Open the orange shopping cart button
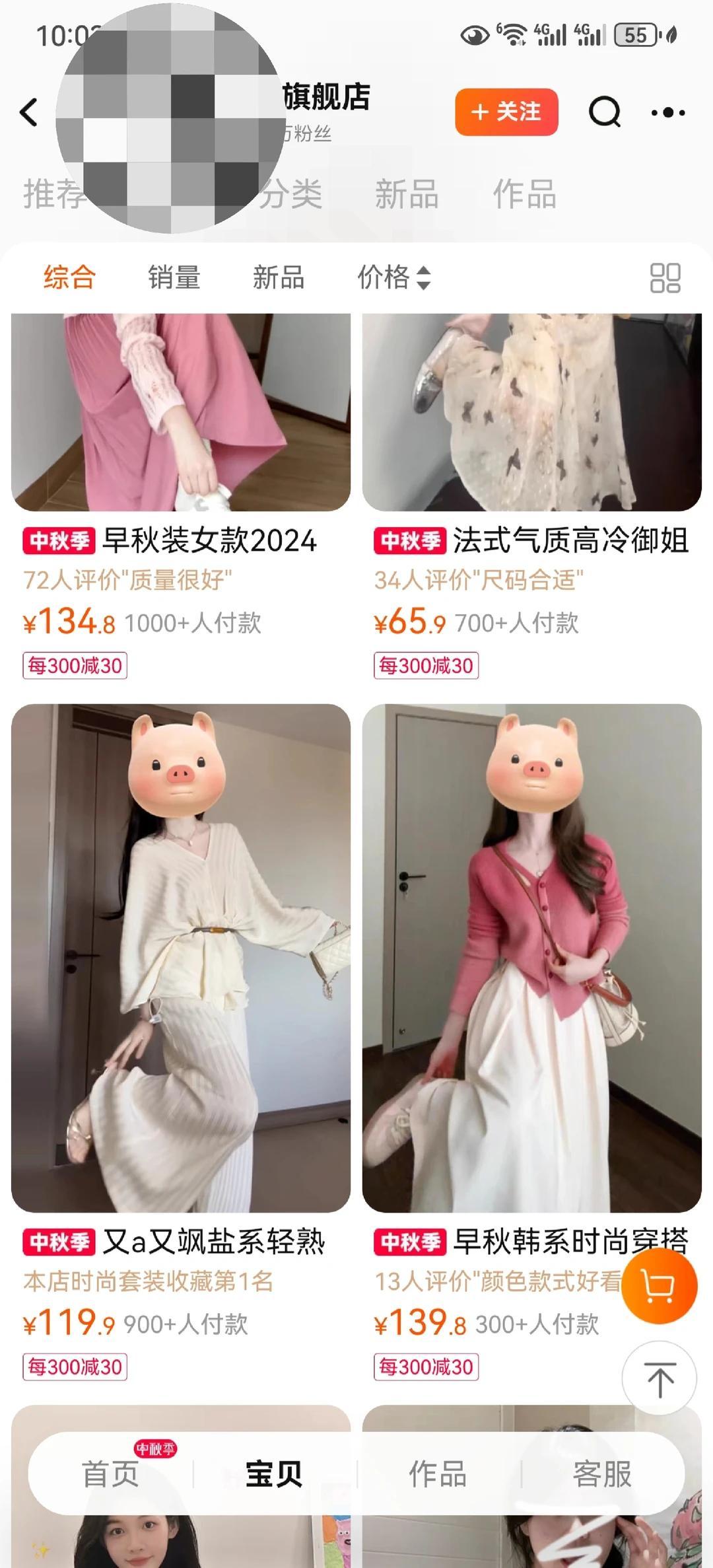 click(x=659, y=1286)
